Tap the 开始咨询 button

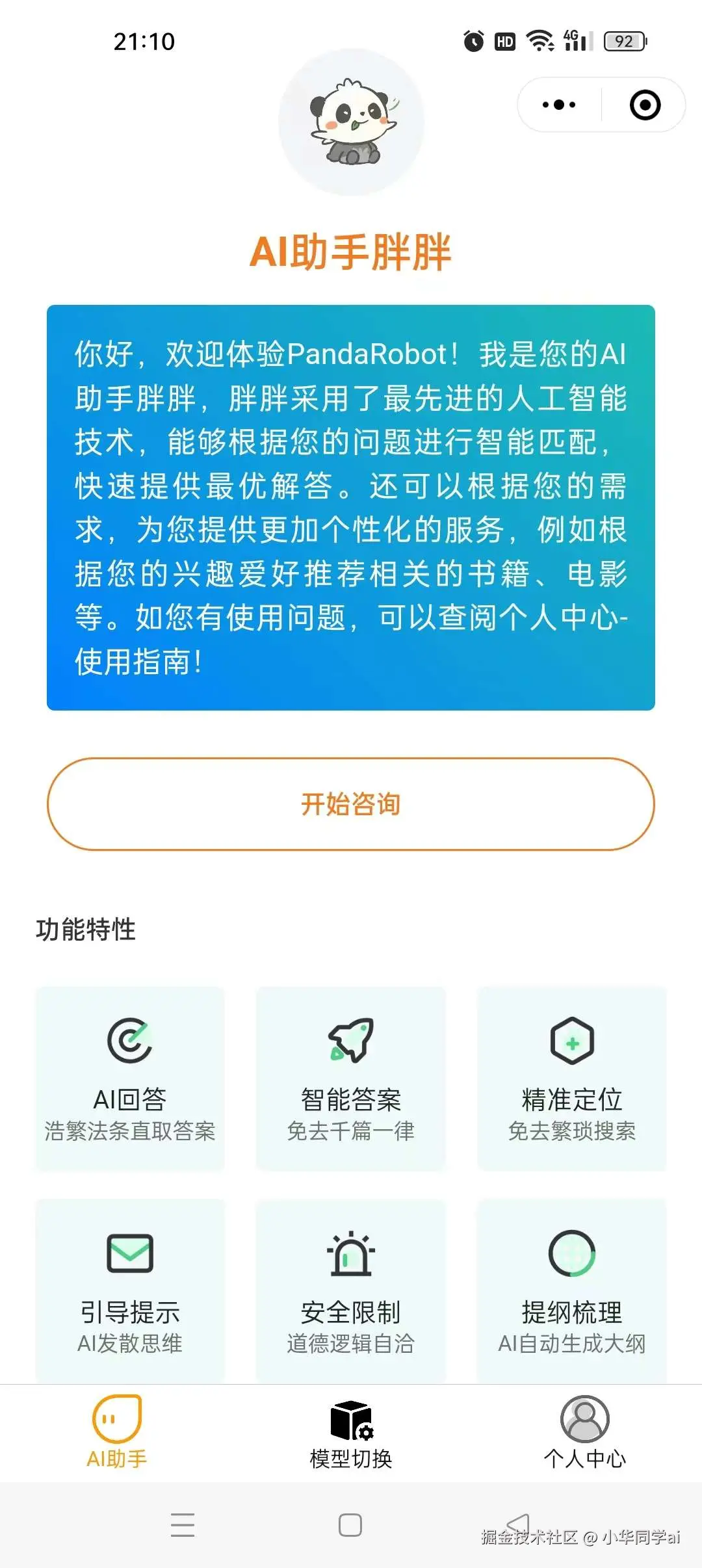click(351, 804)
